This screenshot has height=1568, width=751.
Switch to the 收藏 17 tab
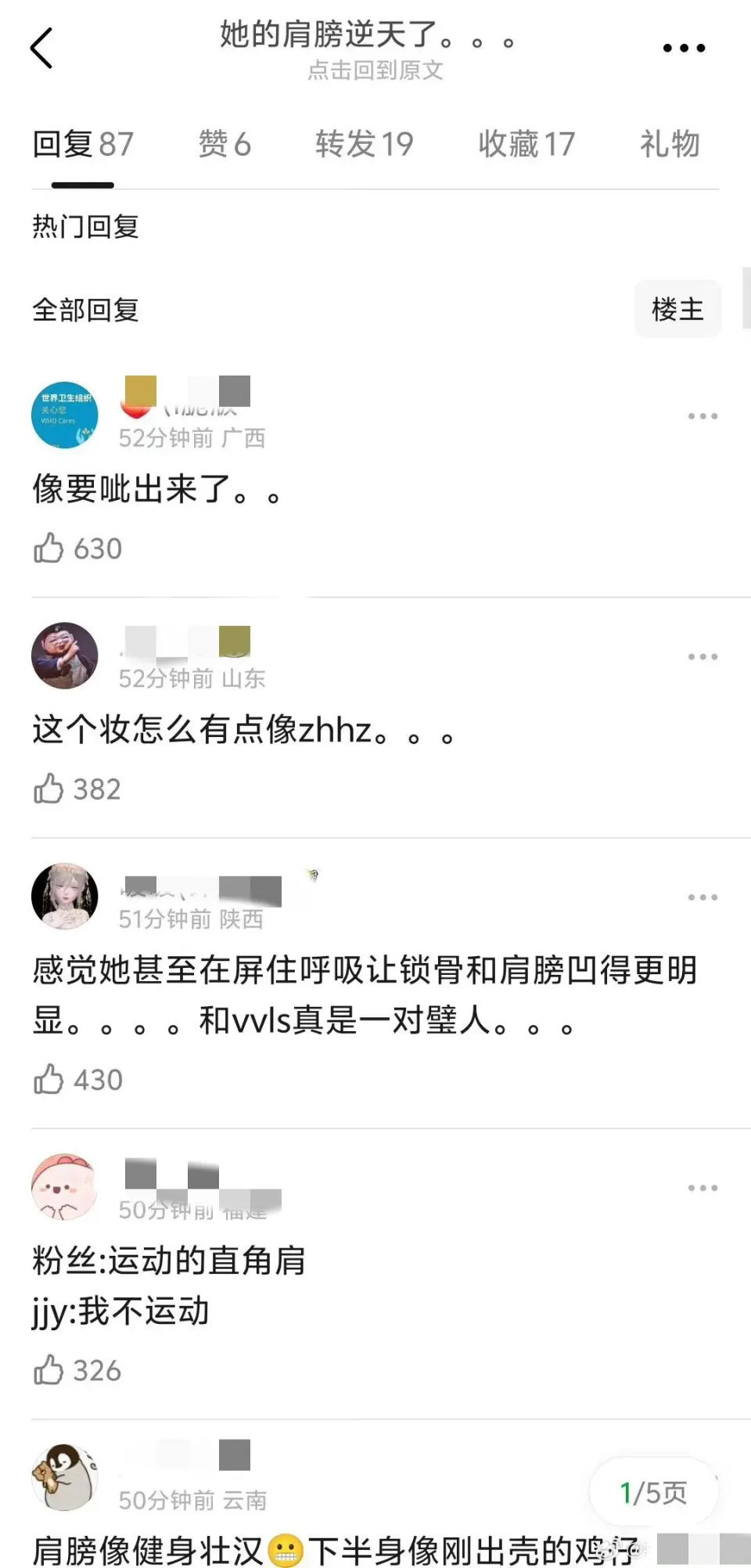pyautogui.click(x=526, y=145)
